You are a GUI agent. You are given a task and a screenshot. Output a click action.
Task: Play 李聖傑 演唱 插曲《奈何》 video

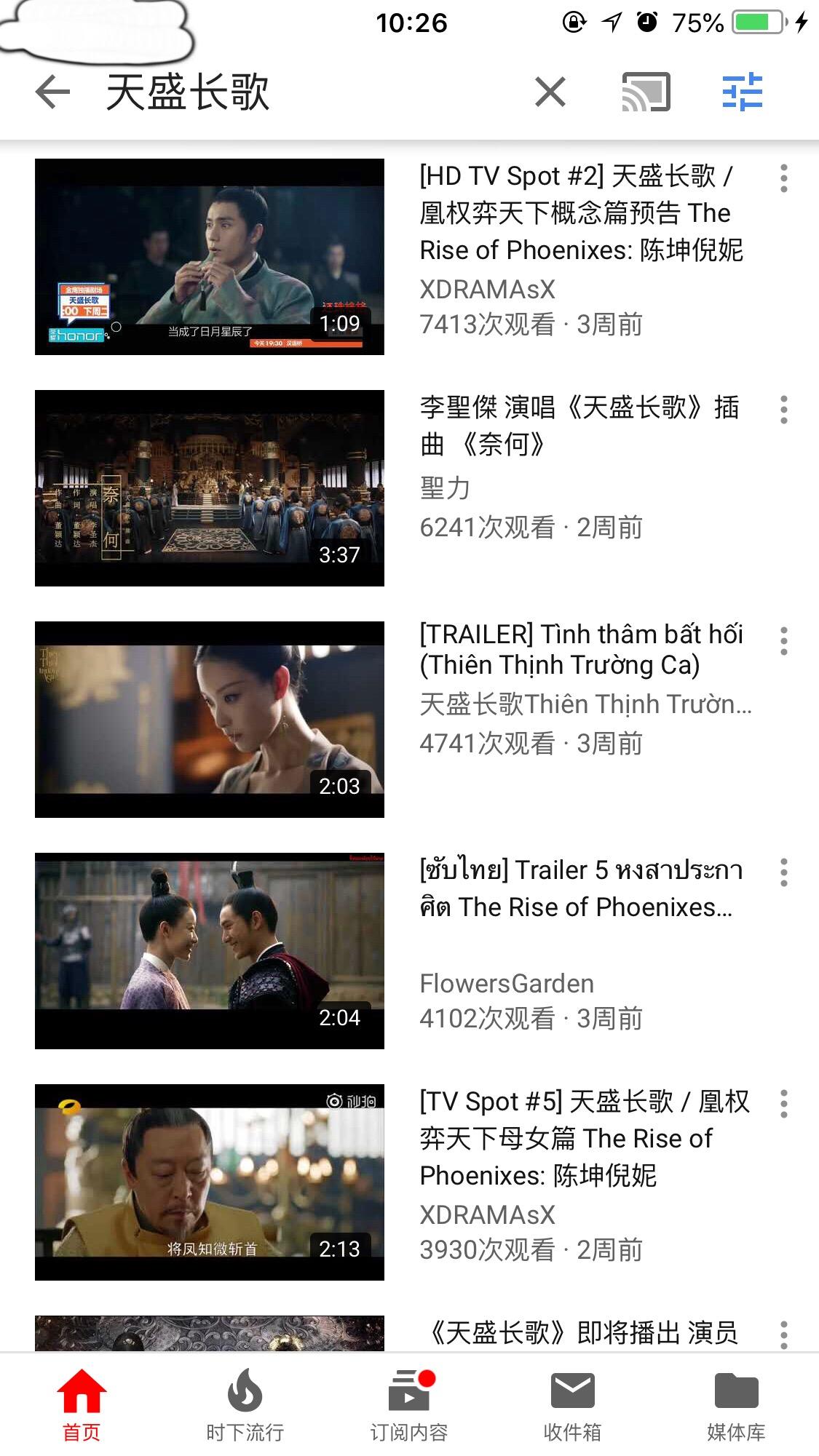coord(210,488)
